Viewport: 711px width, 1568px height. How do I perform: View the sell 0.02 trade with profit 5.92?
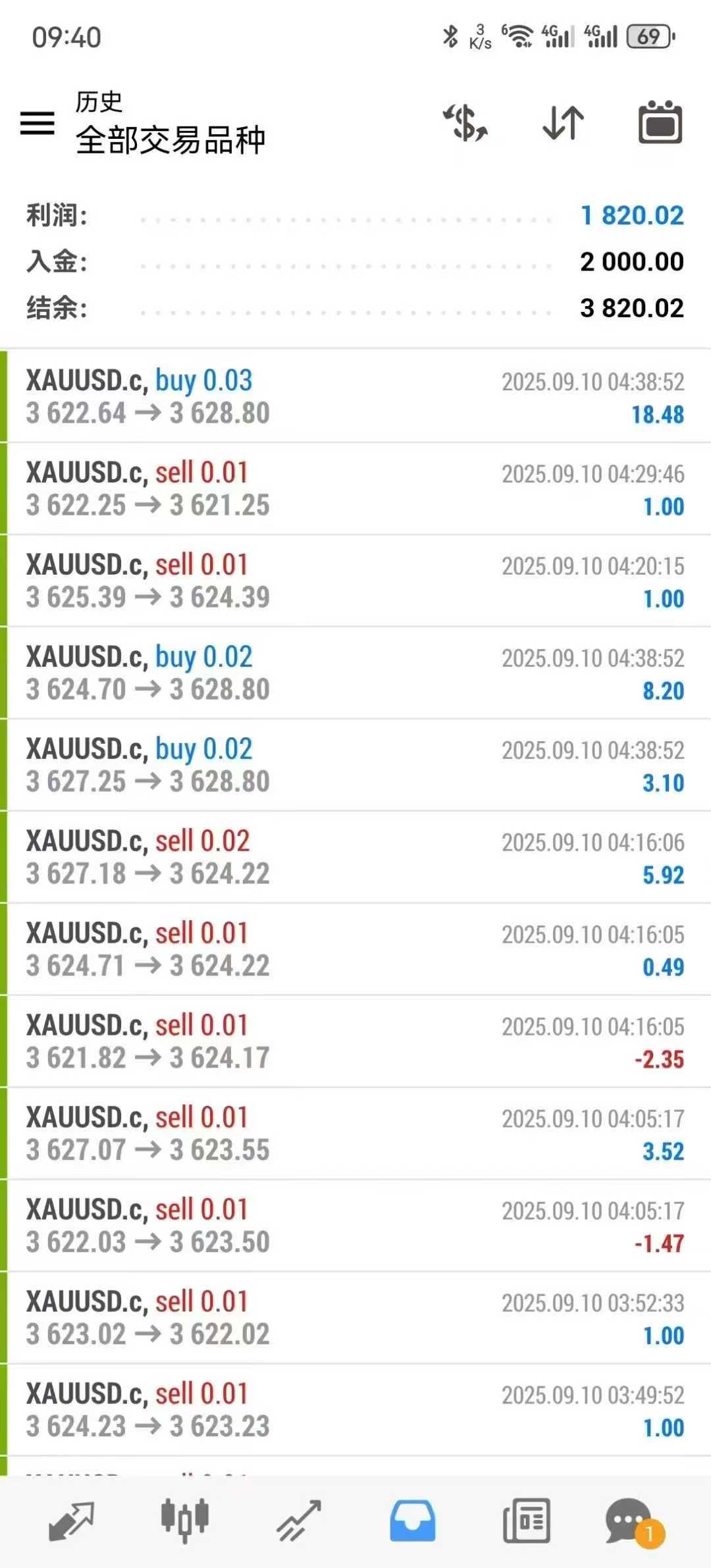[355, 858]
